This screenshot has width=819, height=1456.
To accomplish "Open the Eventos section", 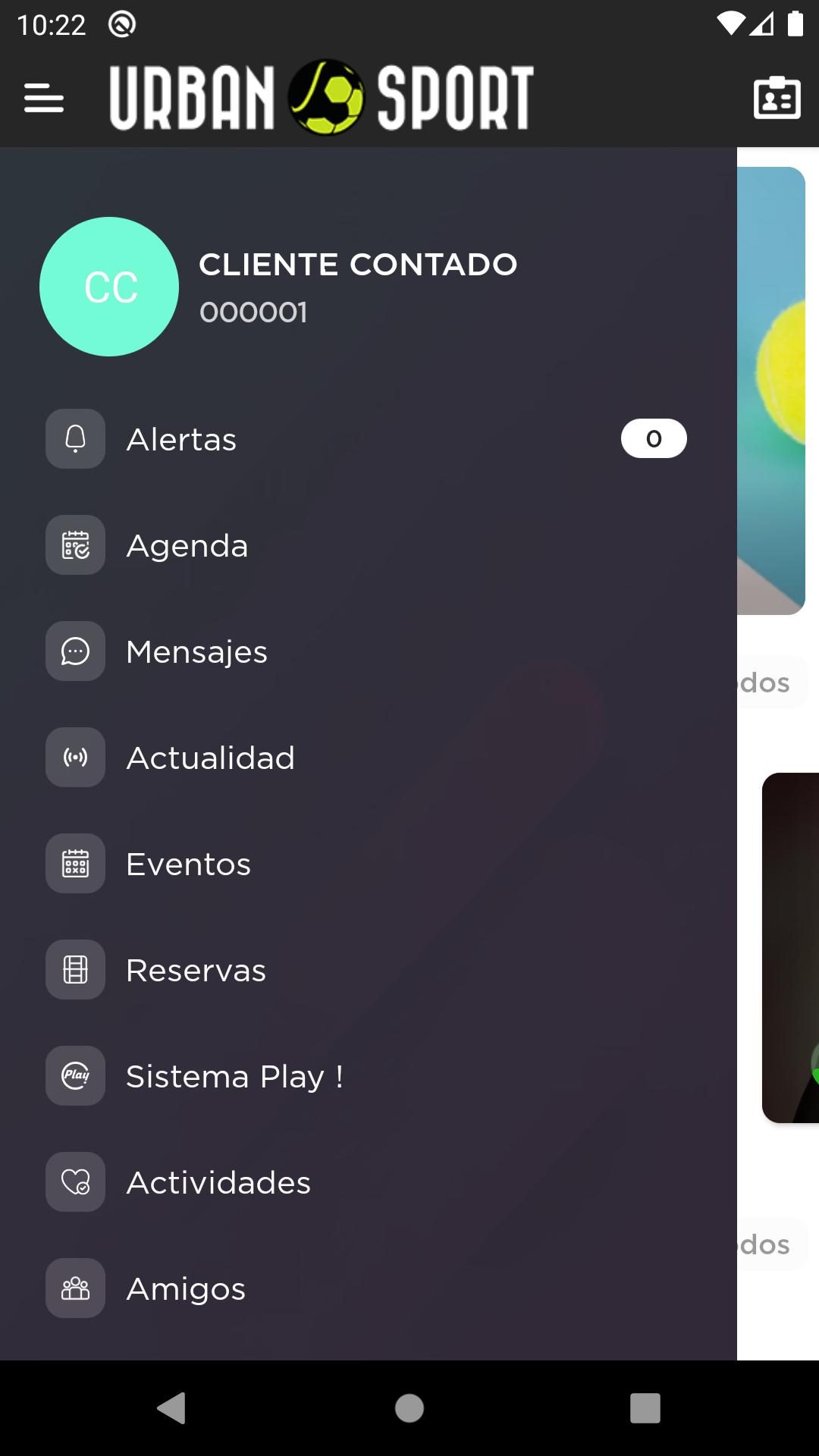I will [188, 864].
